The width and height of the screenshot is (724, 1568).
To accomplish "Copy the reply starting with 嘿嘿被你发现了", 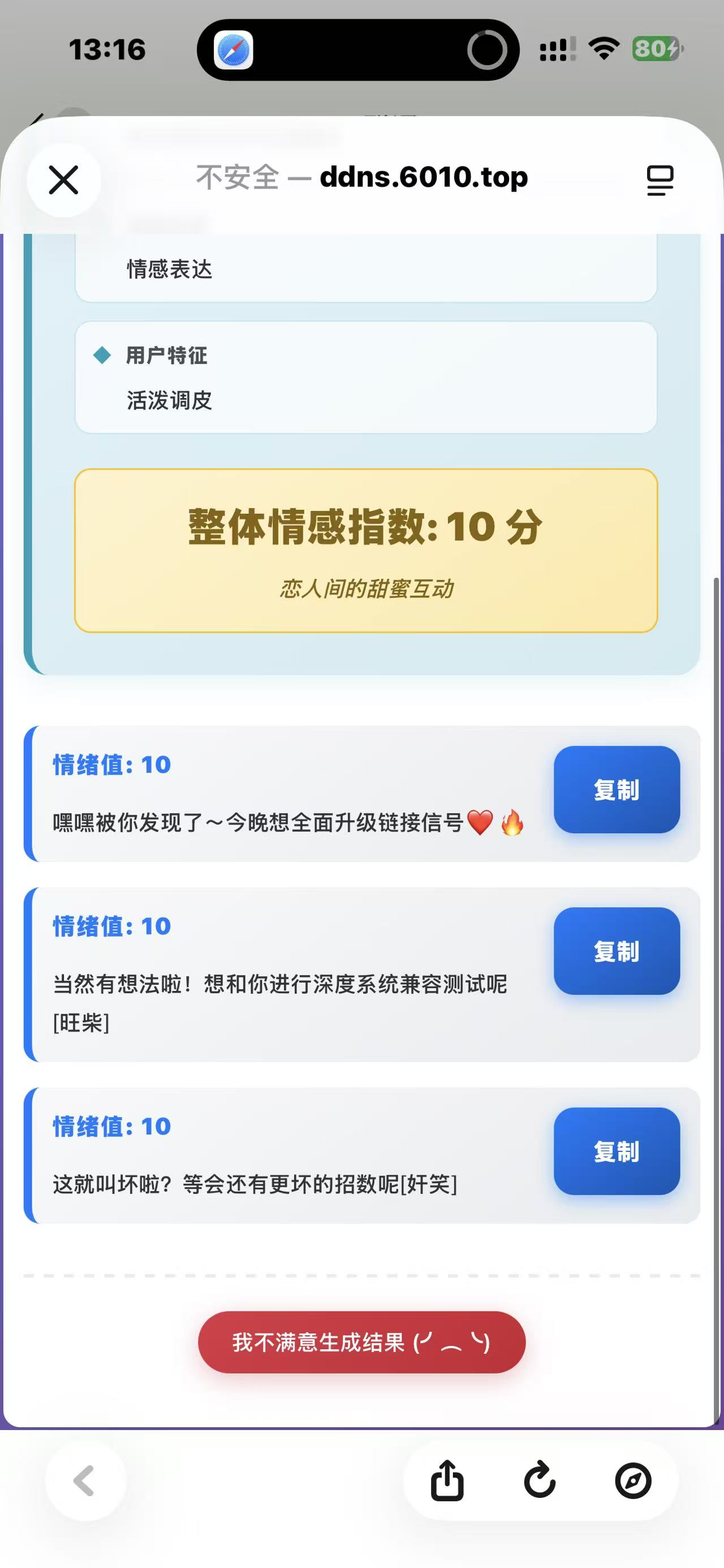I will coord(616,790).
